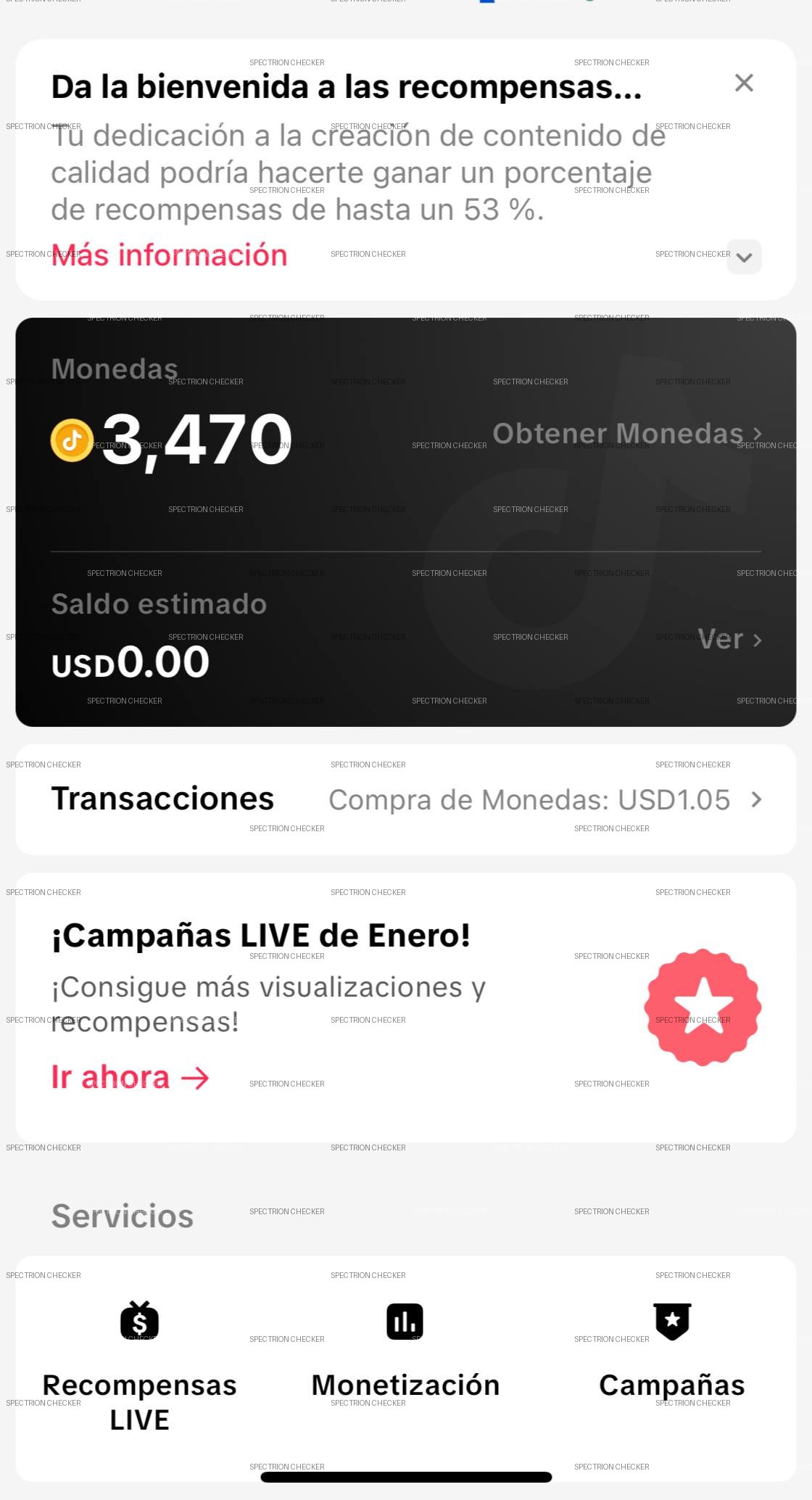Screen dimensions: 812x1500
Task: View the estimated balance with Ver
Action: coord(729,640)
